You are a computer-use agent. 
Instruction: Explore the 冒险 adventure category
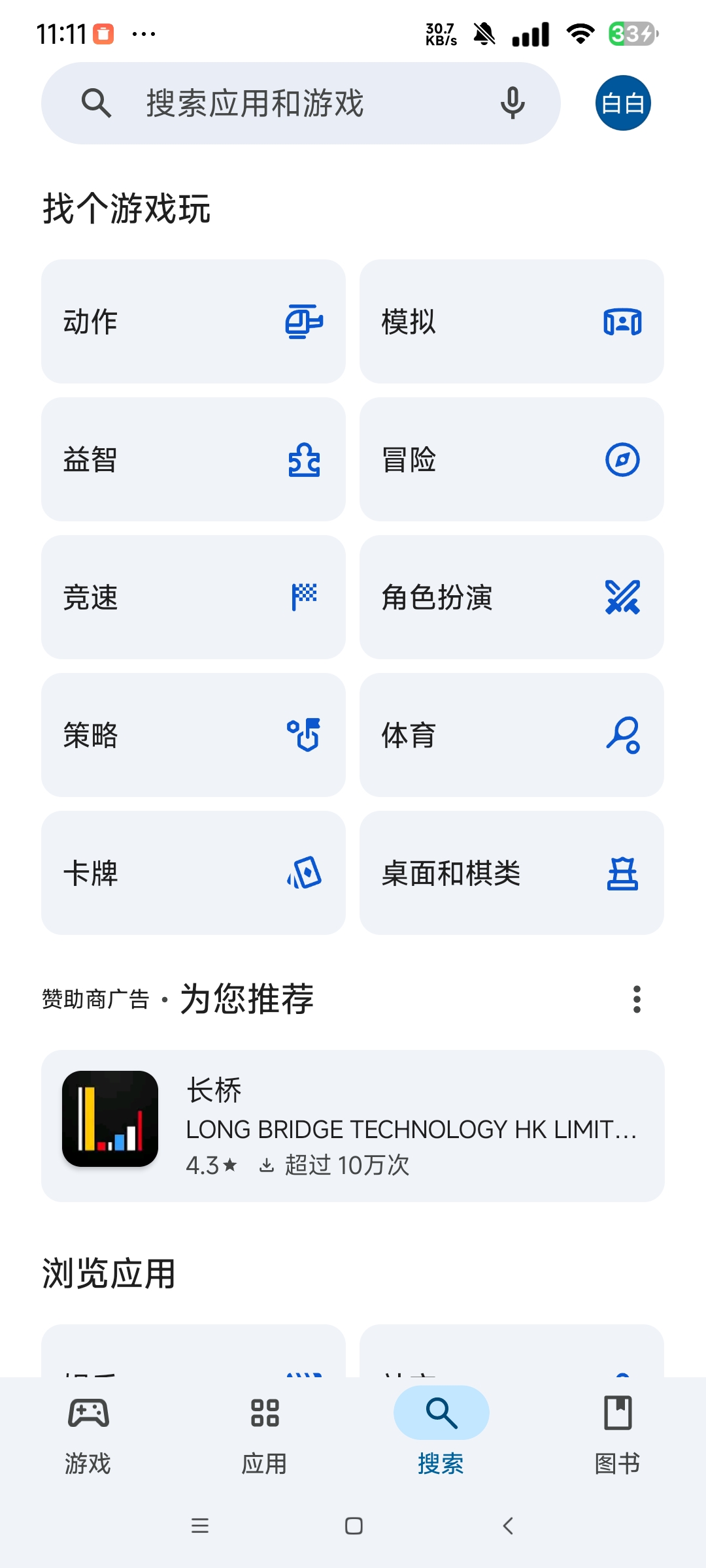(511, 459)
